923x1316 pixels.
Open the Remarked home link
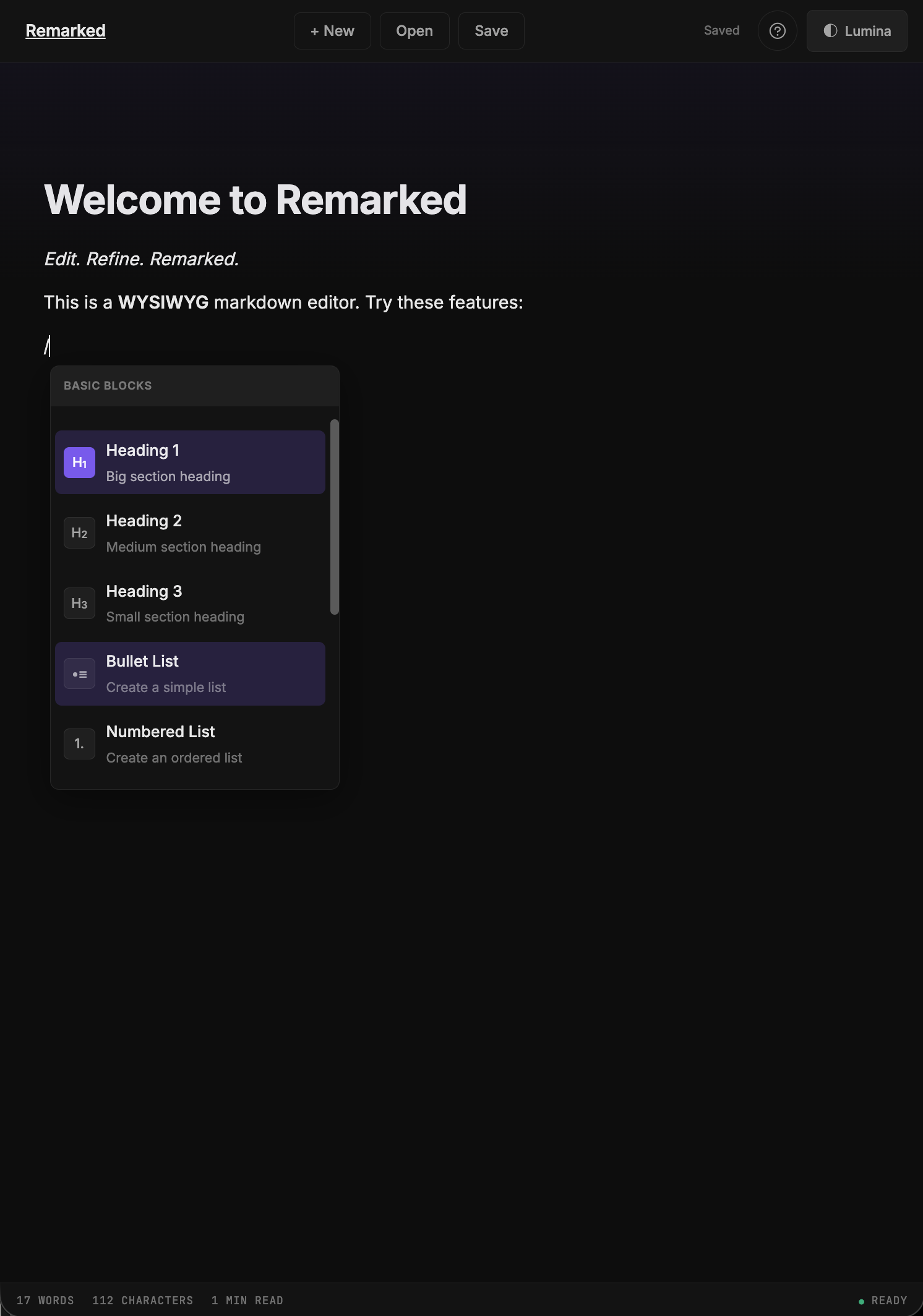[66, 31]
